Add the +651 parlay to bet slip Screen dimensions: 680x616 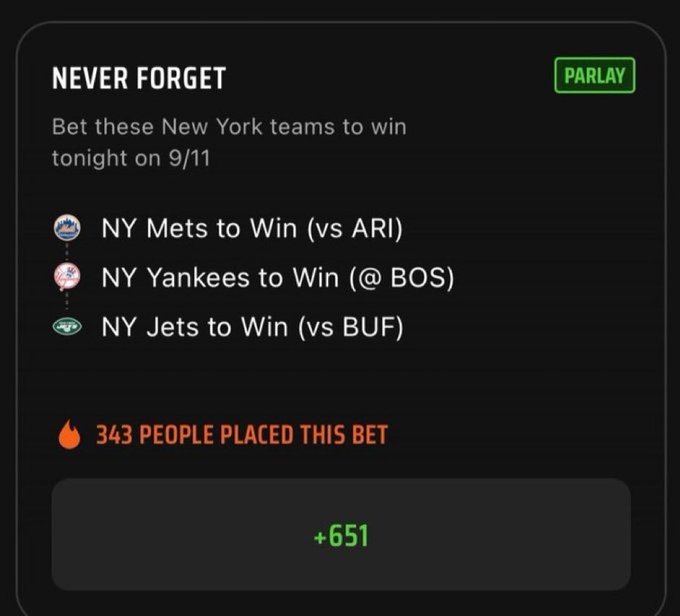click(x=341, y=535)
